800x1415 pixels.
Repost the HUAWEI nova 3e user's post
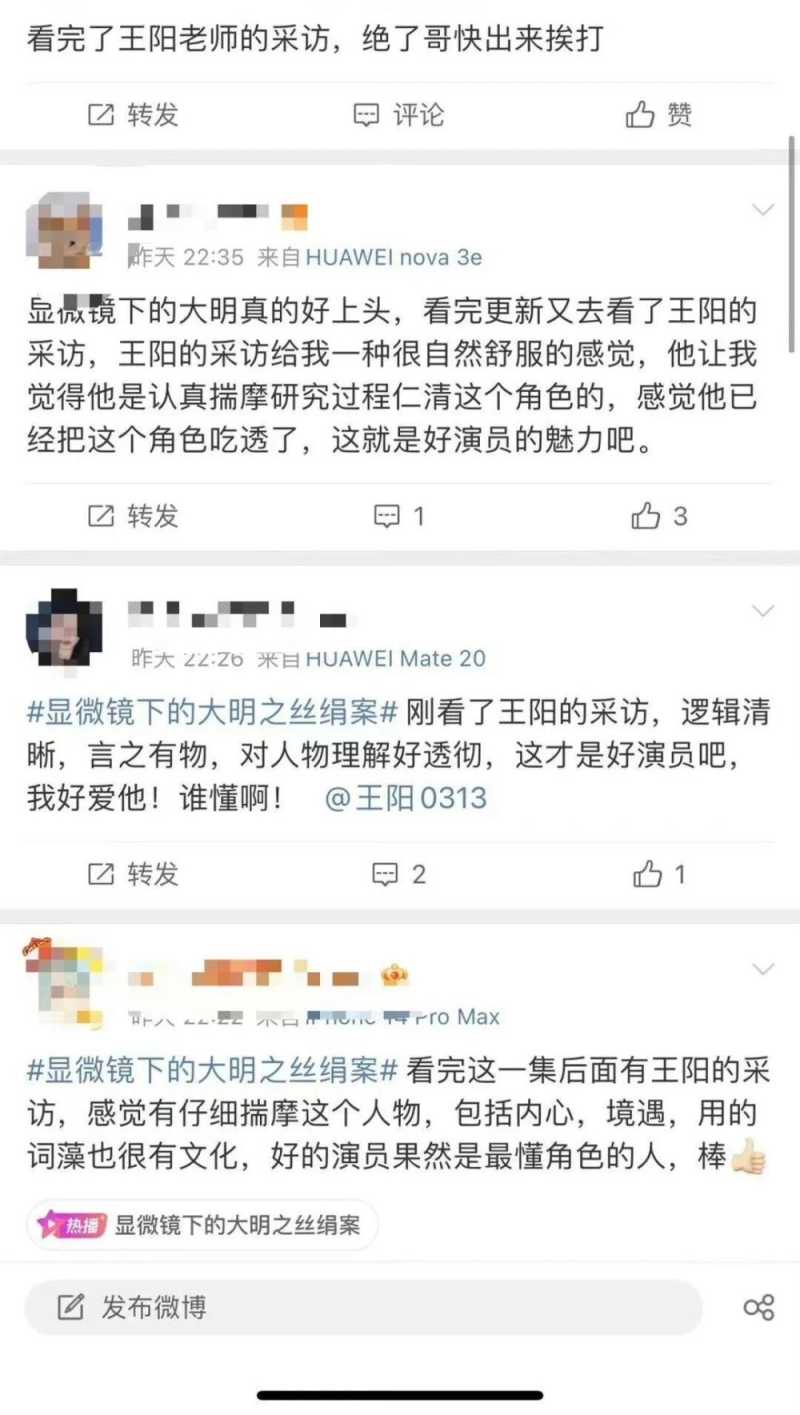133,516
